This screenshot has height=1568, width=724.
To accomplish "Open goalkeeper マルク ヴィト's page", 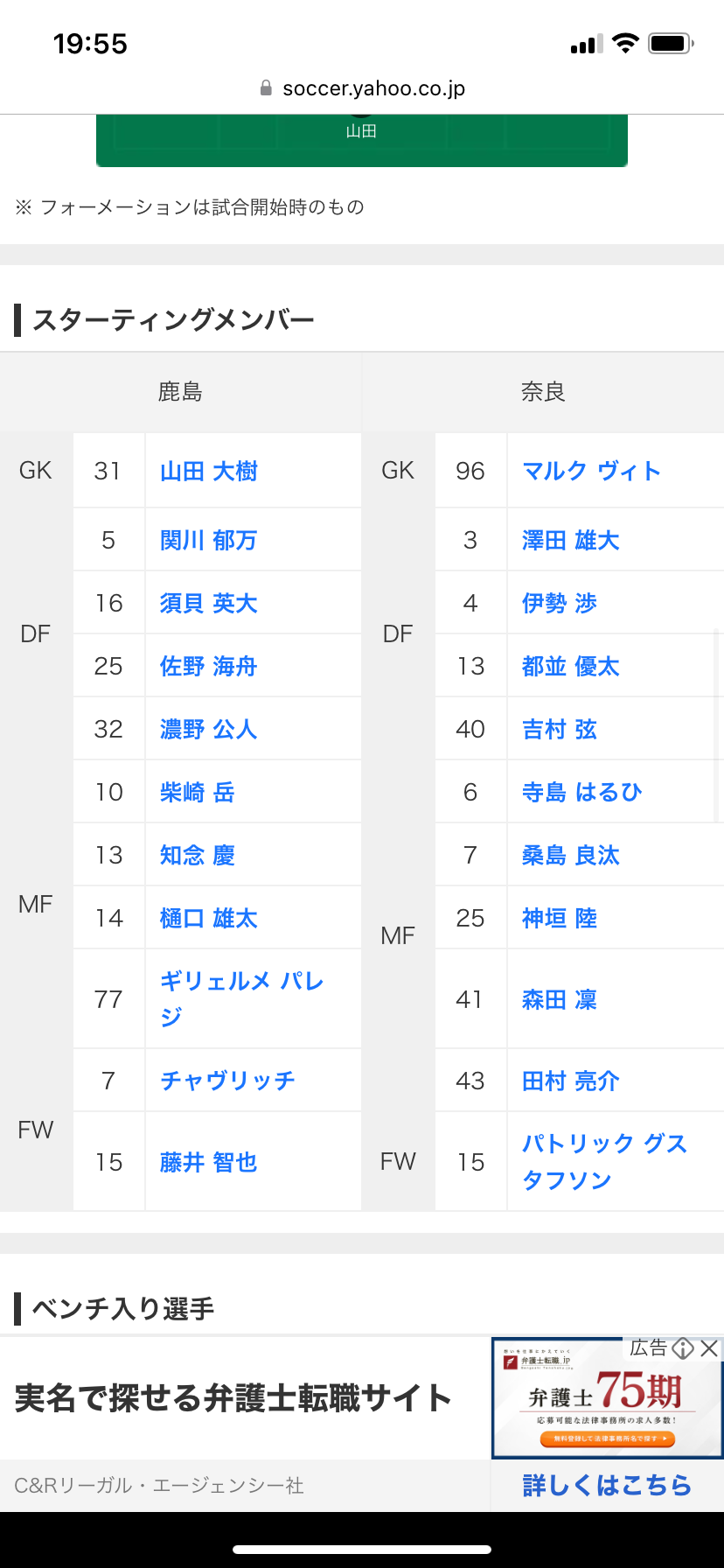I will (x=592, y=471).
